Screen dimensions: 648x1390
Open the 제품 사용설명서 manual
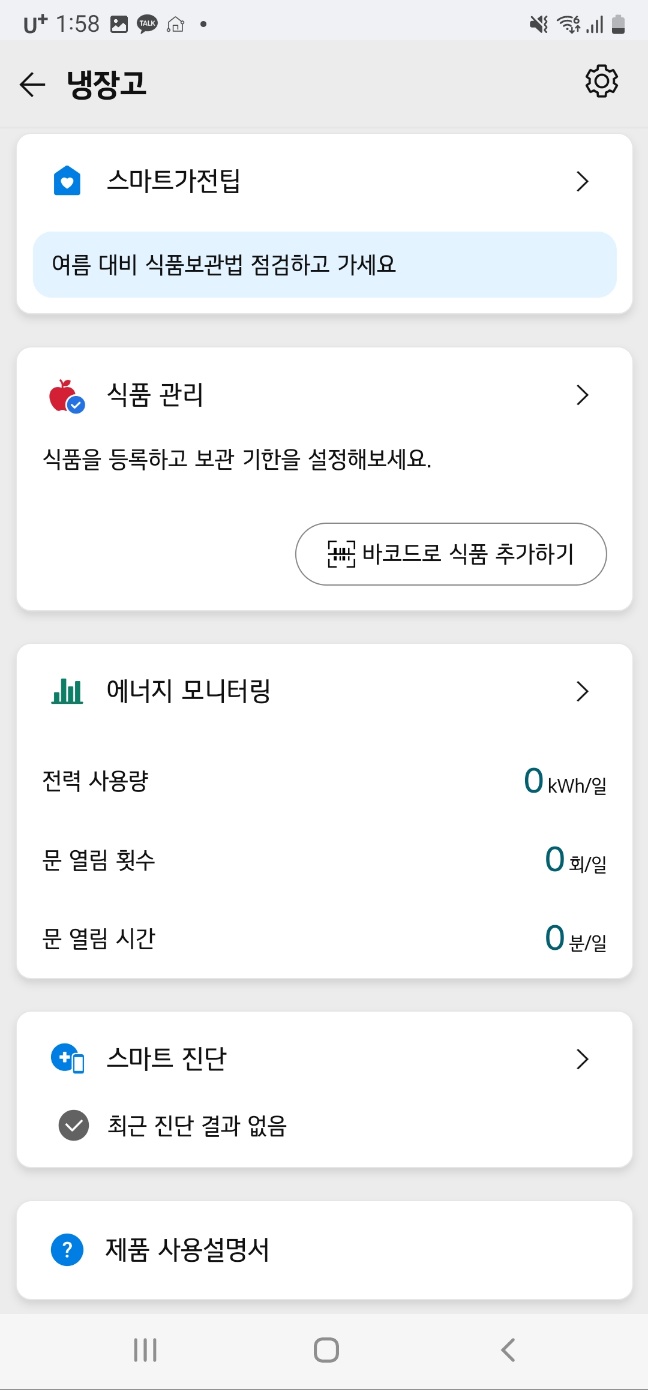click(324, 1250)
